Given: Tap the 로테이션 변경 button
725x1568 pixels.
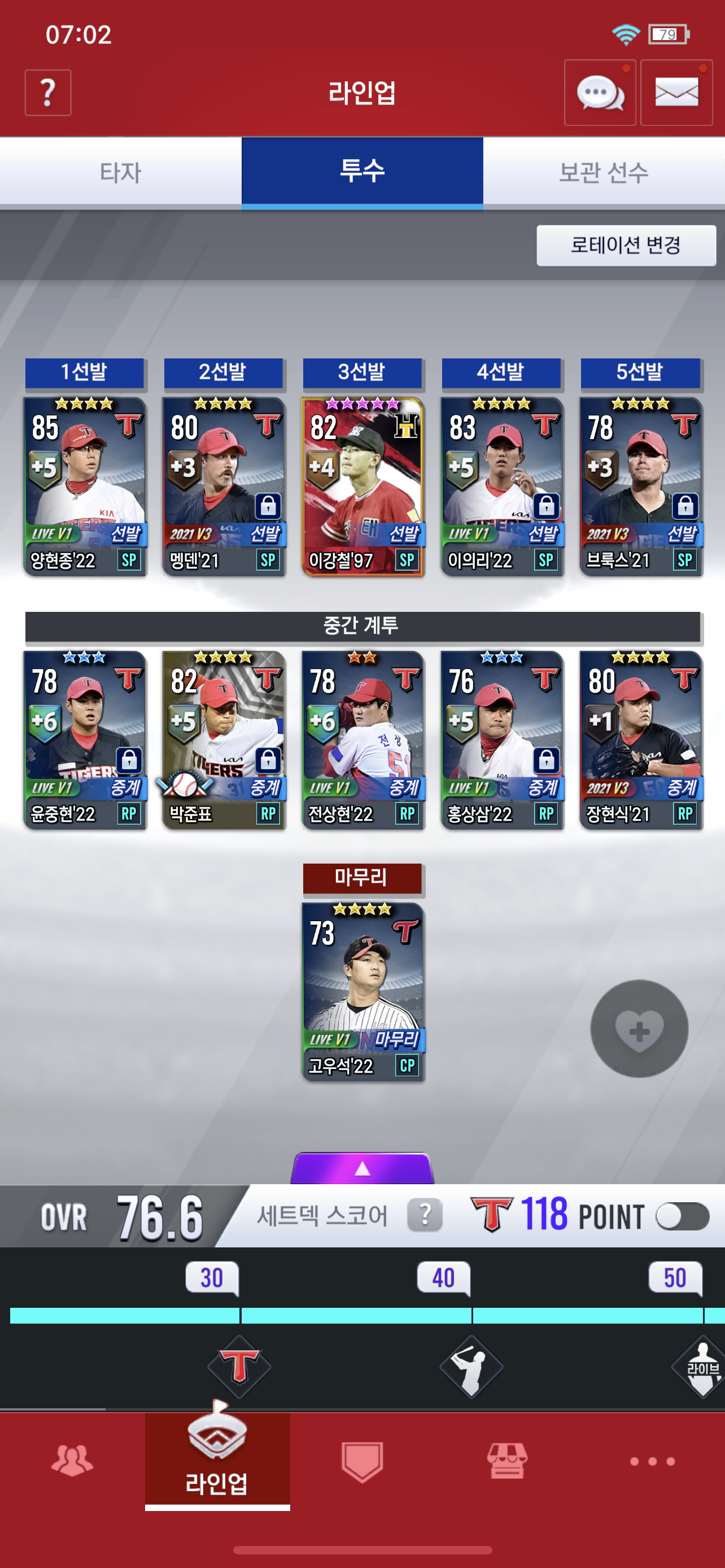Looking at the screenshot, I should [x=625, y=246].
